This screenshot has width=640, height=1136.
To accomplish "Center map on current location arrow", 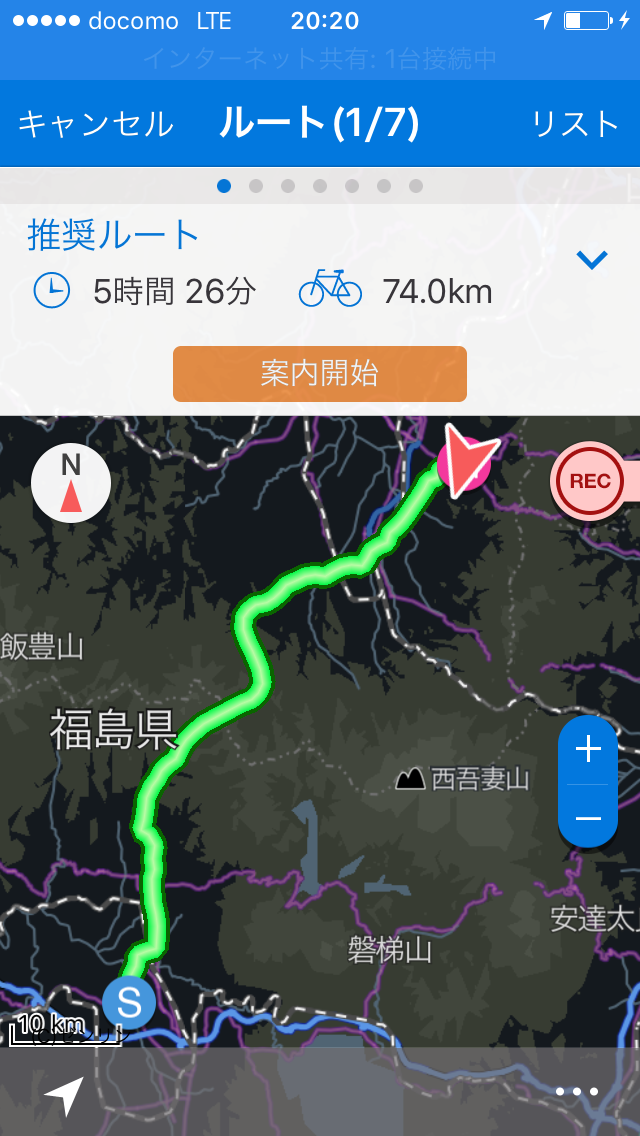I will coord(64,1095).
